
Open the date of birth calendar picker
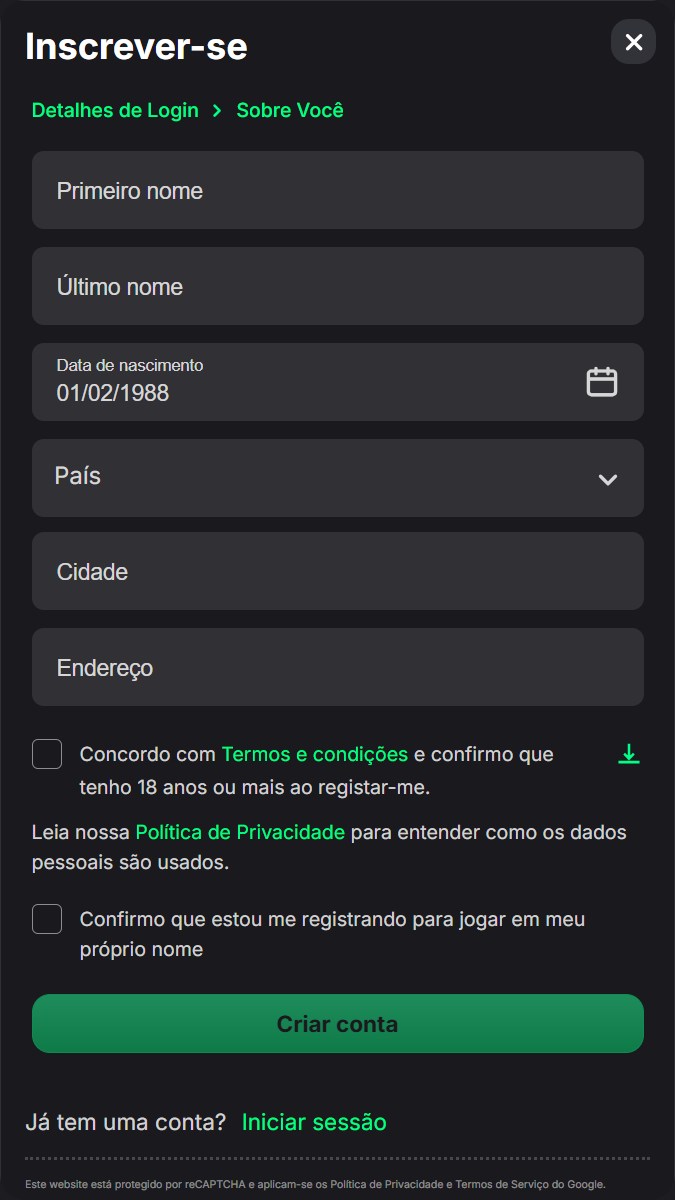(601, 382)
